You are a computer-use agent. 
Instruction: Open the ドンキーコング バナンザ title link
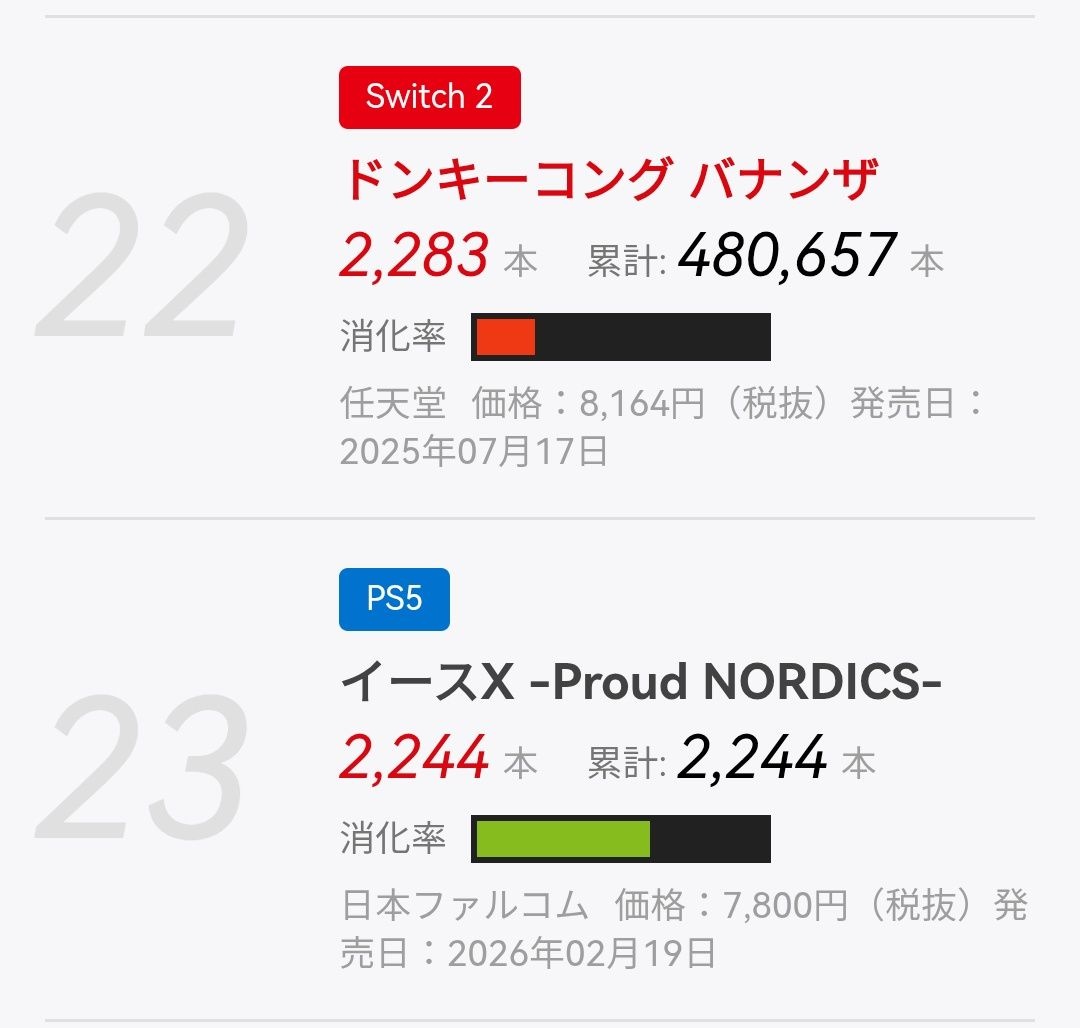(609, 181)
